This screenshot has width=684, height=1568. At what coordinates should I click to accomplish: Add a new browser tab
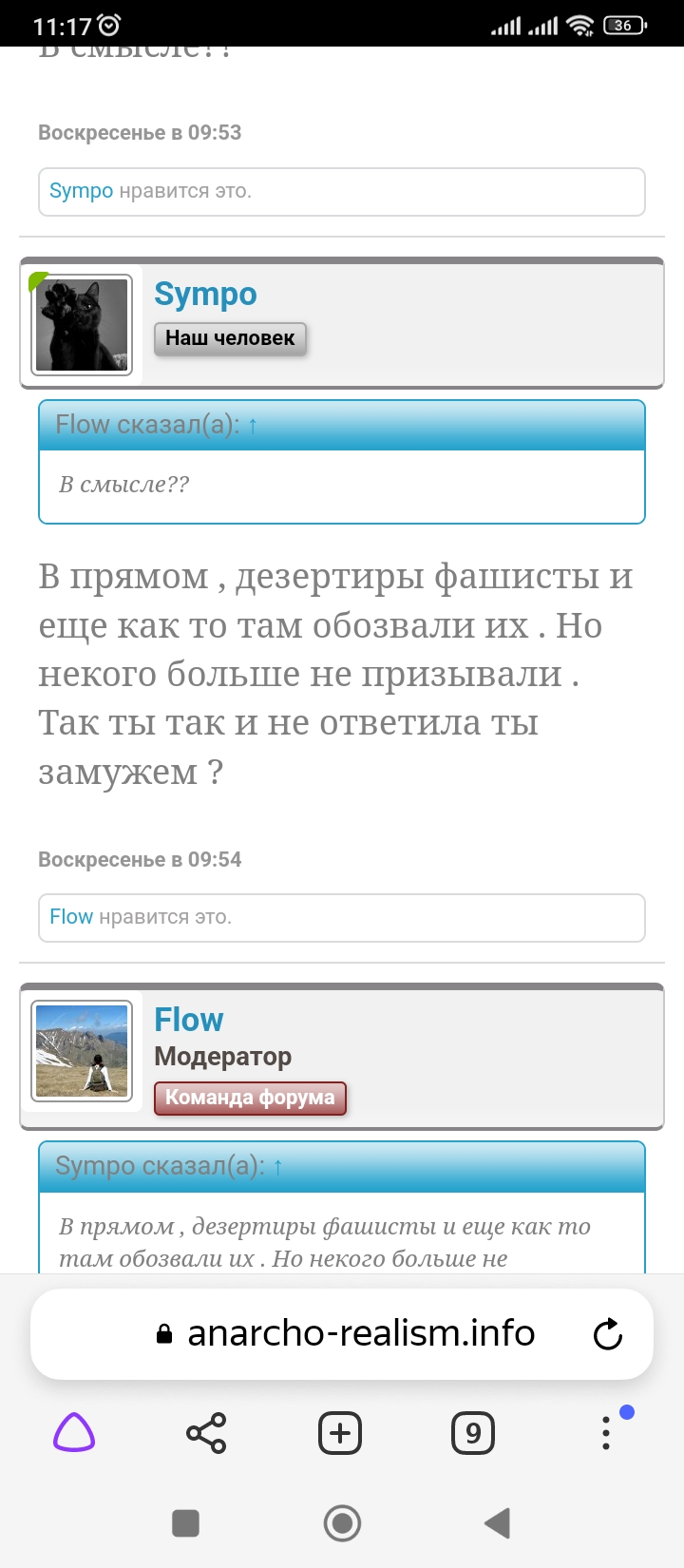click(x=340, y=1432)
